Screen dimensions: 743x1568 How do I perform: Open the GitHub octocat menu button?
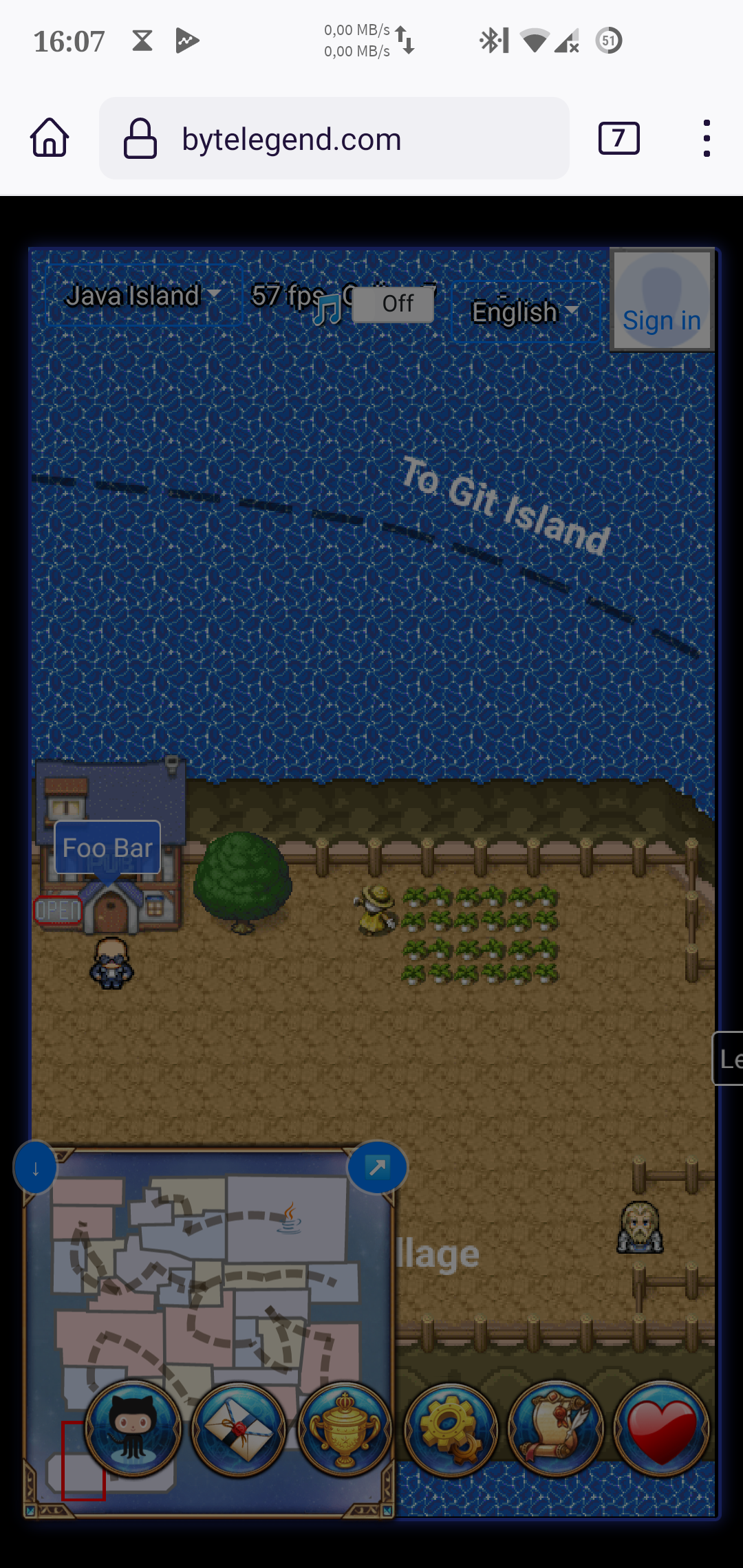click(x=133, y=1428)
